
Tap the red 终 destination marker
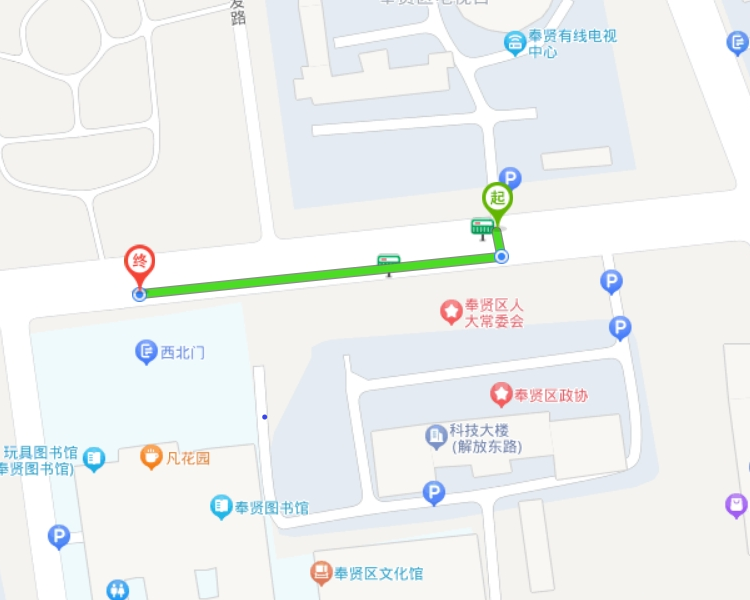140,264
